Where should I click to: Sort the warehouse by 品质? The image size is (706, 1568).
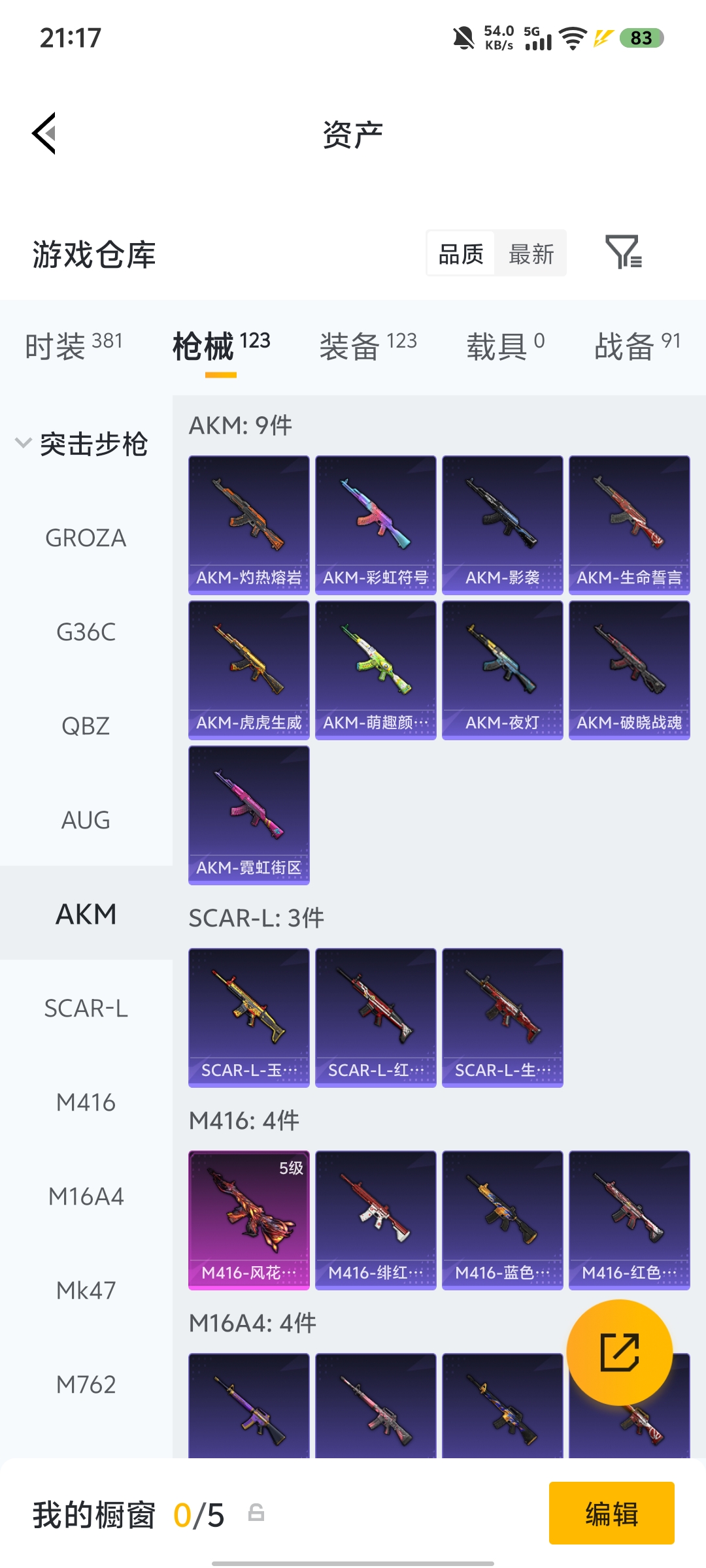461,254
